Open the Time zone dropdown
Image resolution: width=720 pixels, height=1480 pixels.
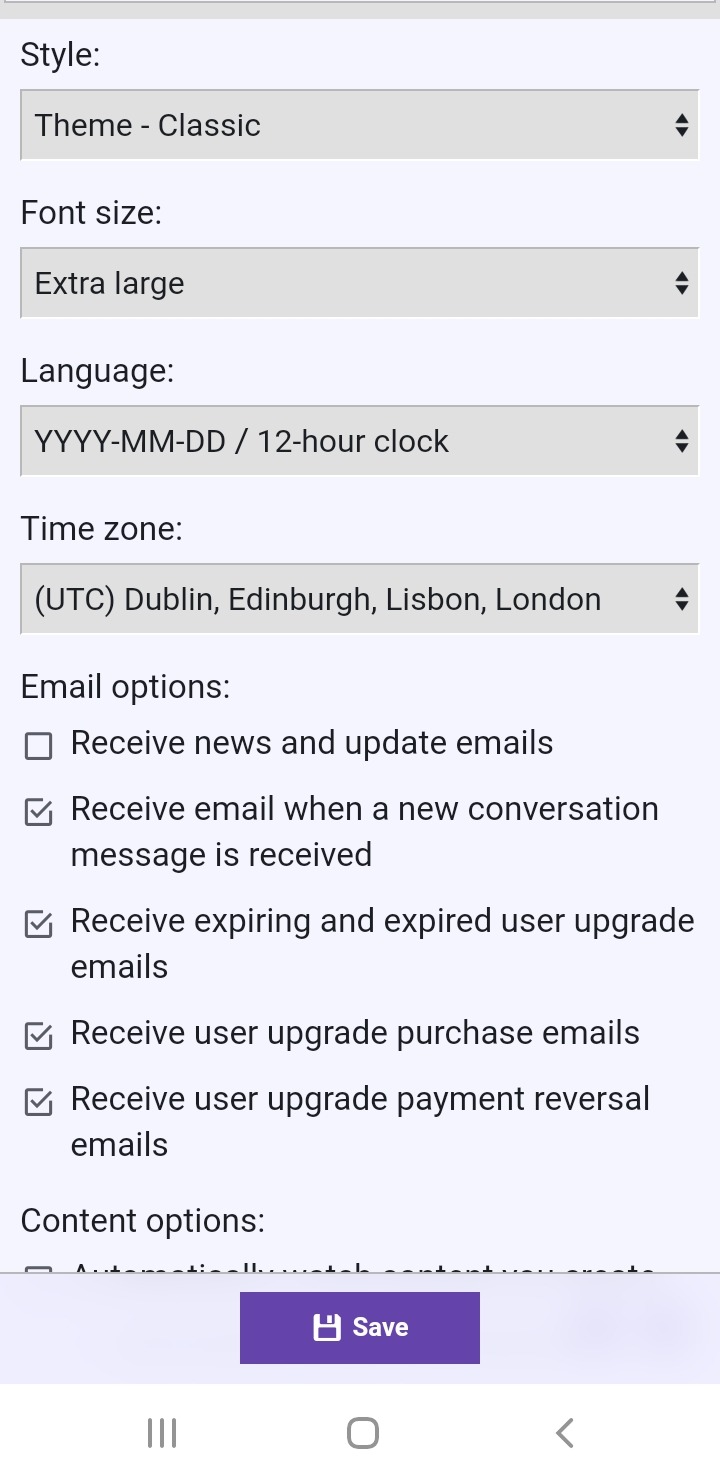pos(359,599)
